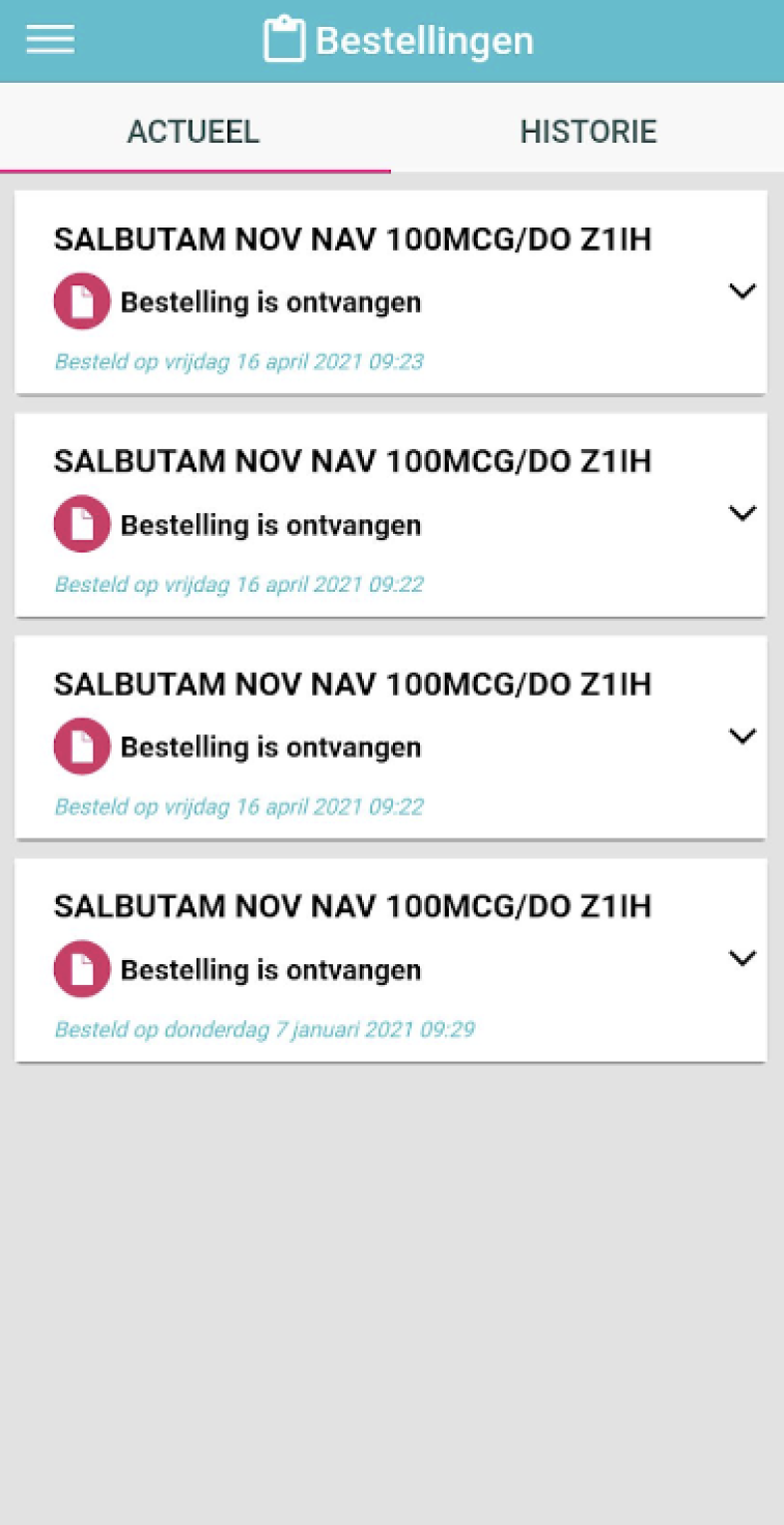Switch to the Historie tab
This screenshot has height=1525, width=784.
point(588,131)
